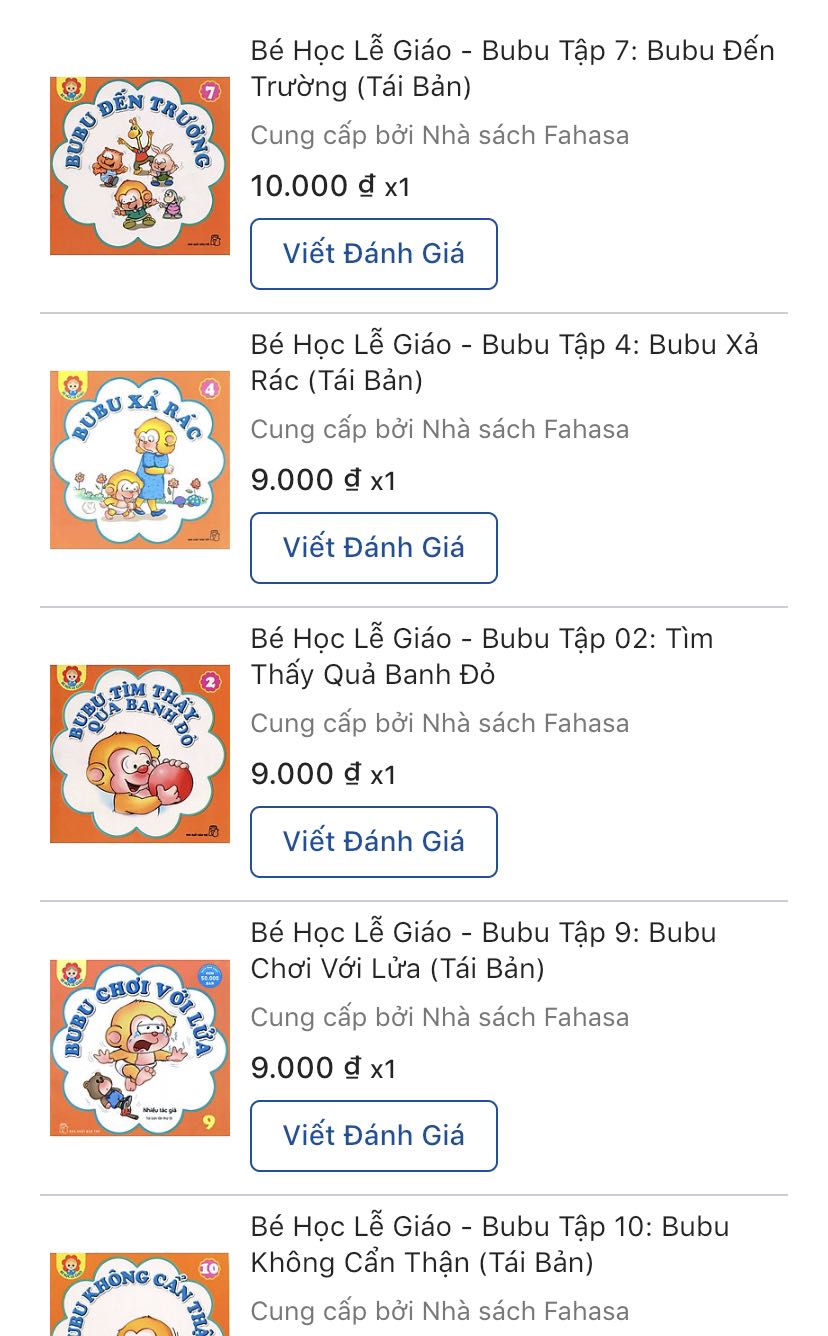Screen dimensions: 828x1336
Task: Click "Viết Đánh Giá" for Tìm Thấy Quả Banh Đỏ
Action: (374, 842)
